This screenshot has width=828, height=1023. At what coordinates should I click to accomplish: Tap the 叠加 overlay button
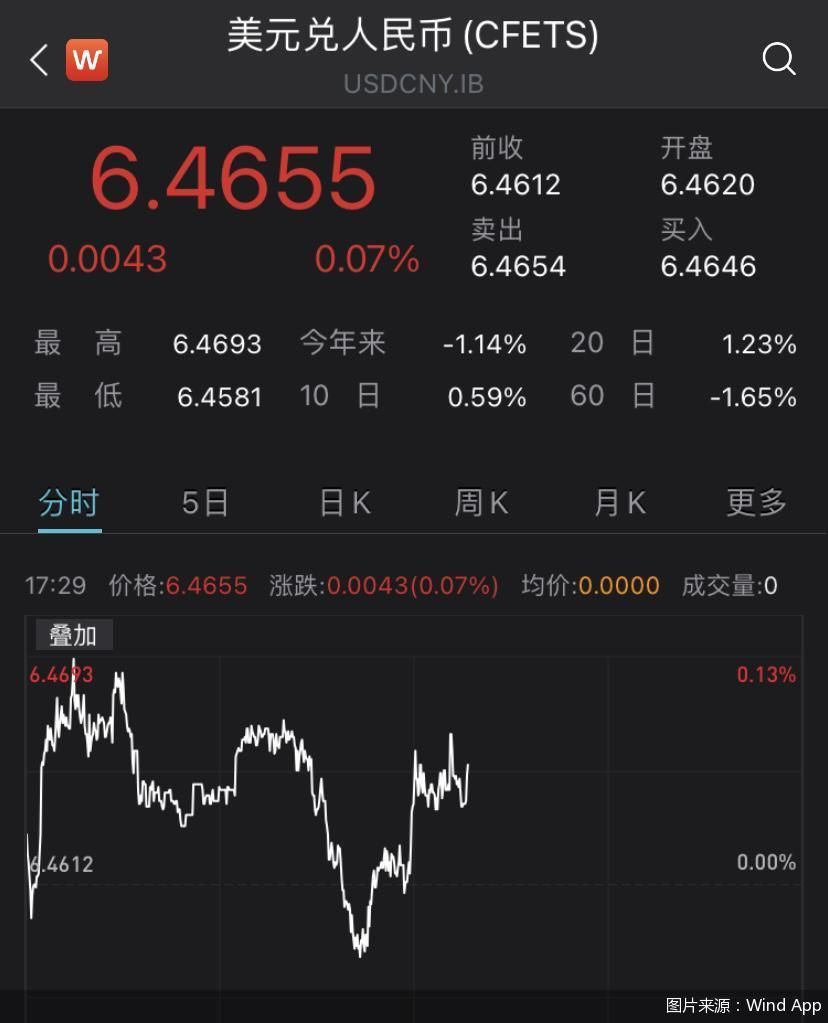[74, 635]
